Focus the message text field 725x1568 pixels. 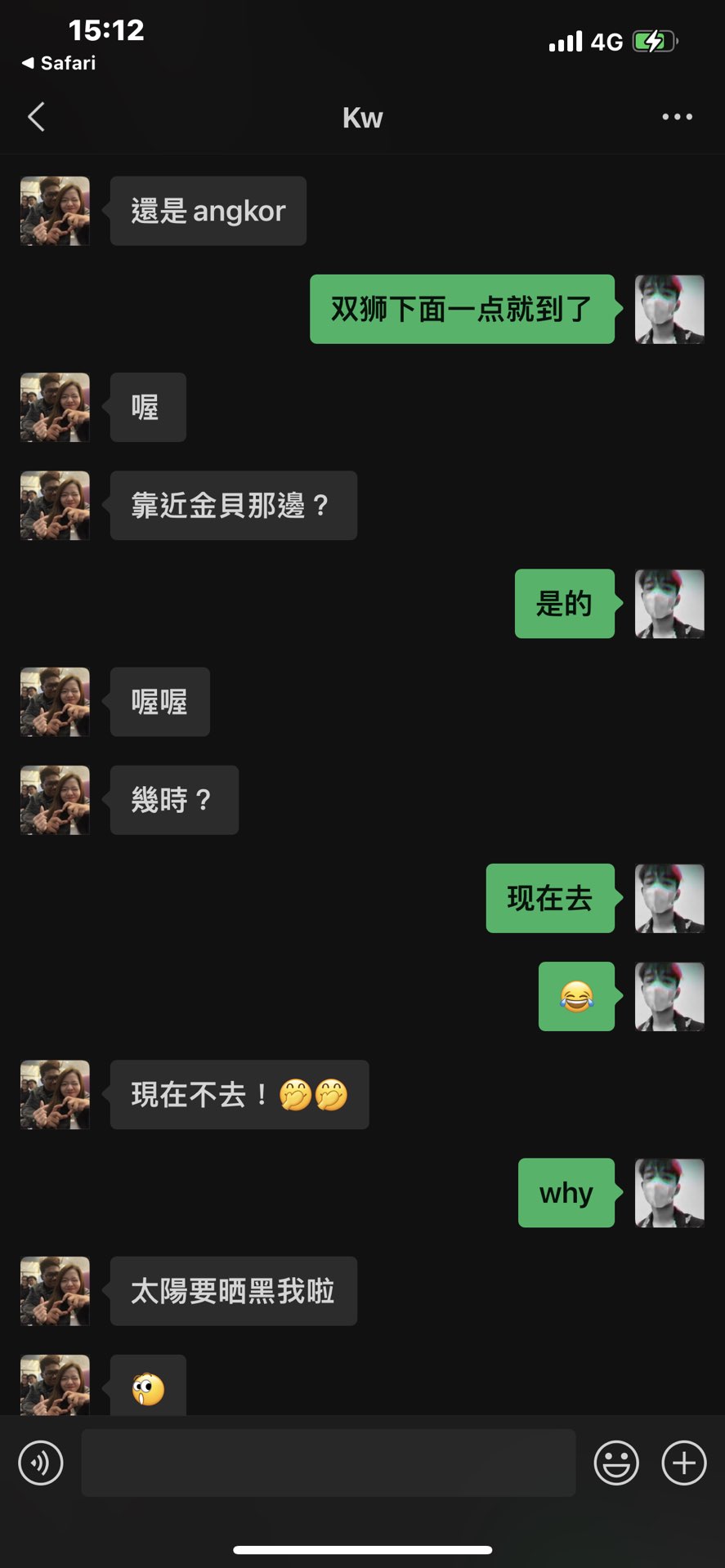tap(328, 1463)
